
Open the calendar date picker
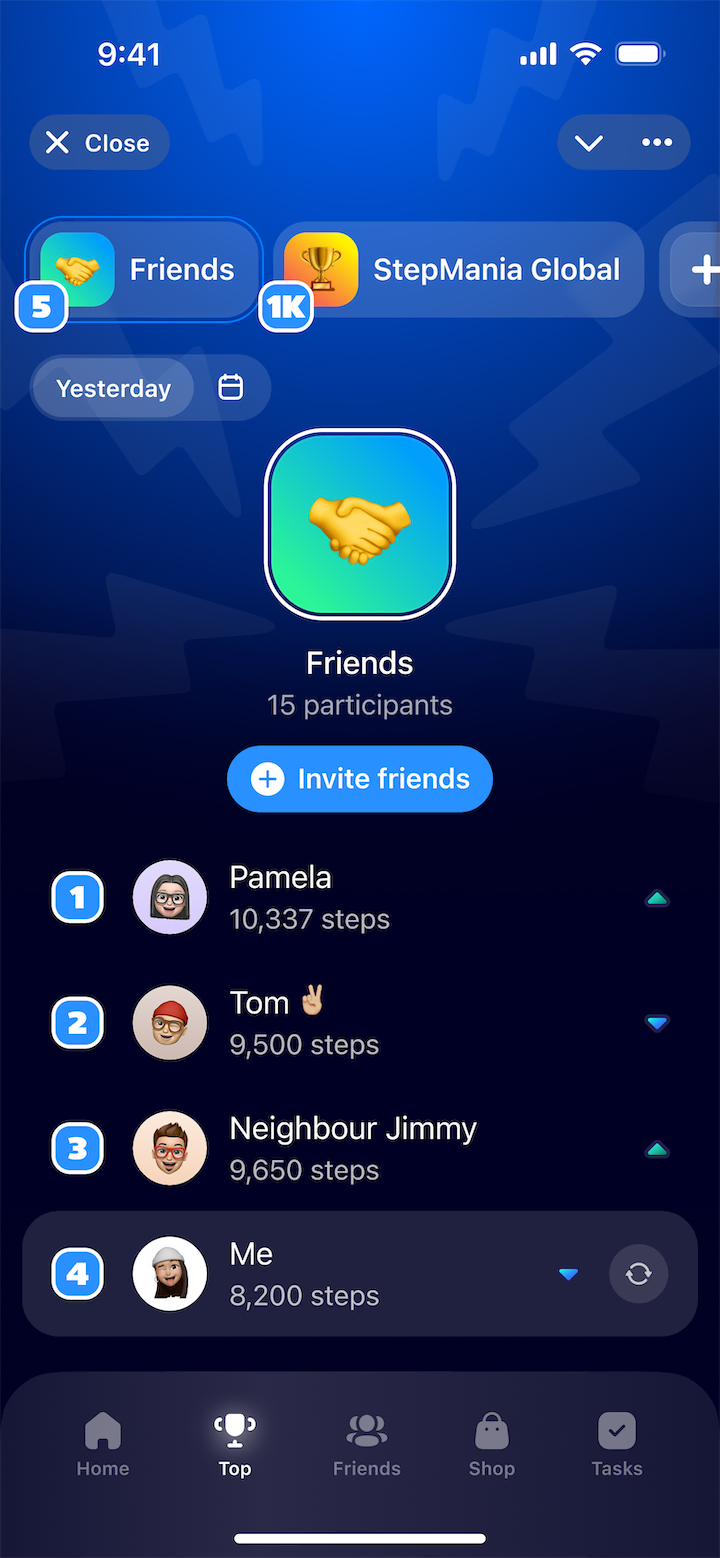click(231, 388)
